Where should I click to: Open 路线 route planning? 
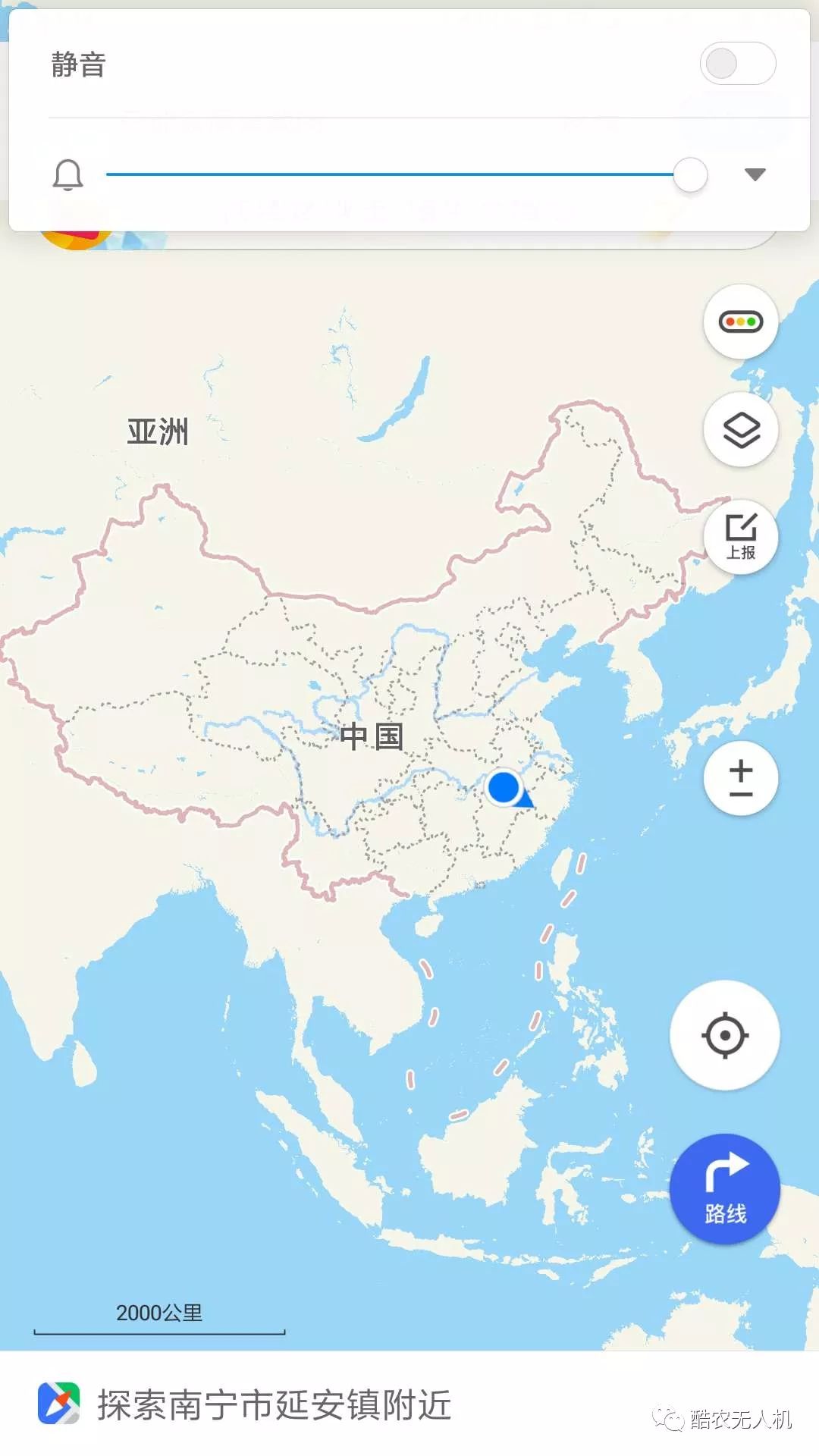pos(725,1189)
